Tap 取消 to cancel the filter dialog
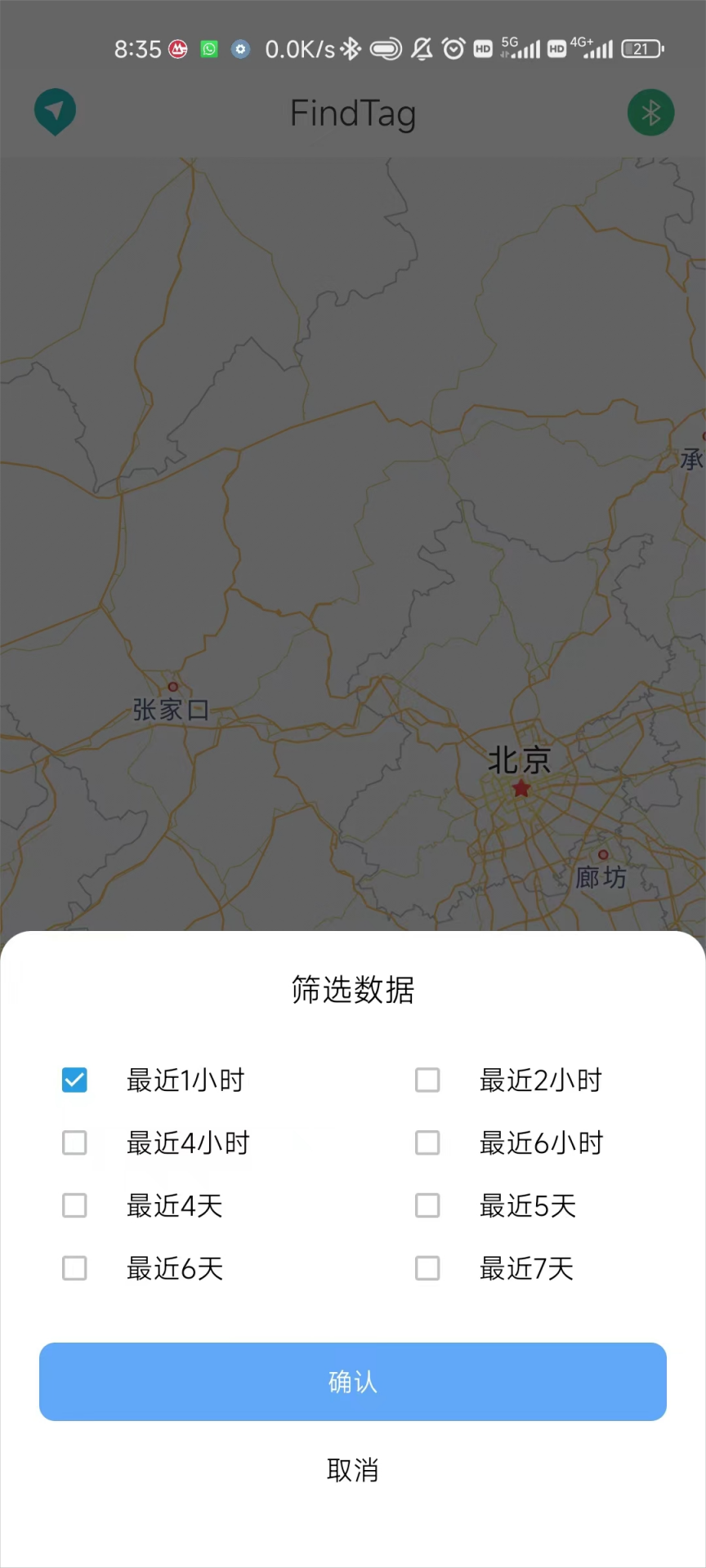 [x=352, y=1470]
